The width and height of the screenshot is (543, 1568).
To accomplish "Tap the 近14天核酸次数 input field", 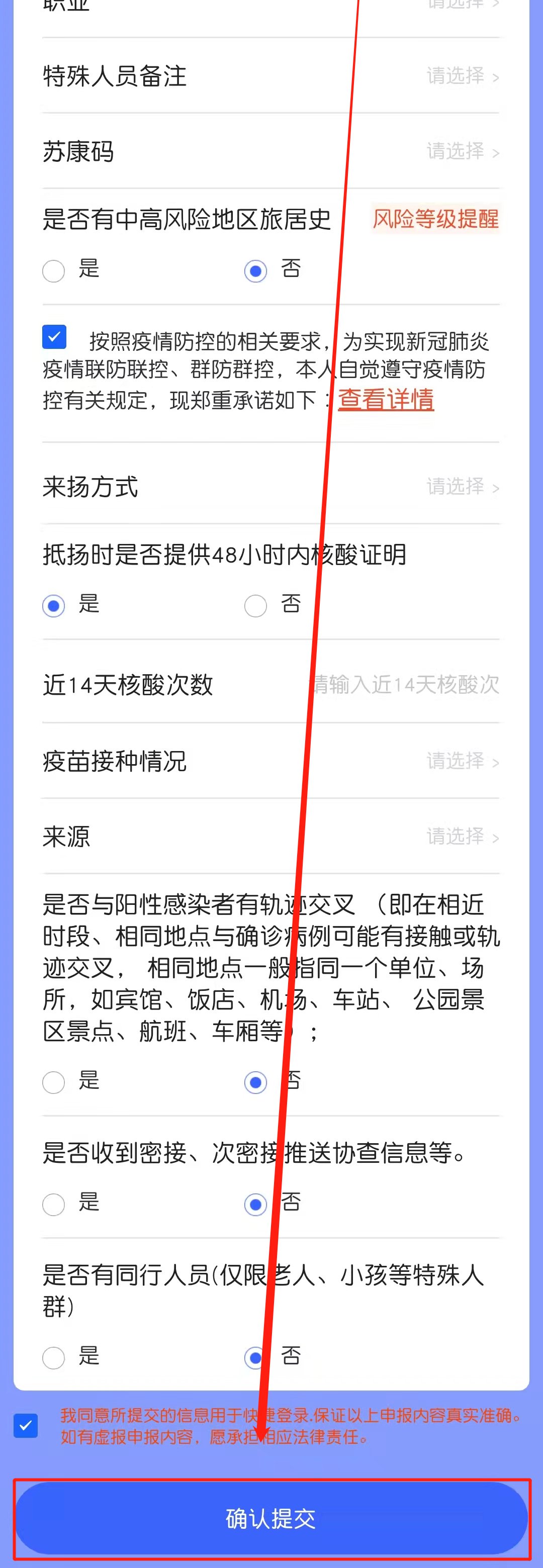I will 405,685.
